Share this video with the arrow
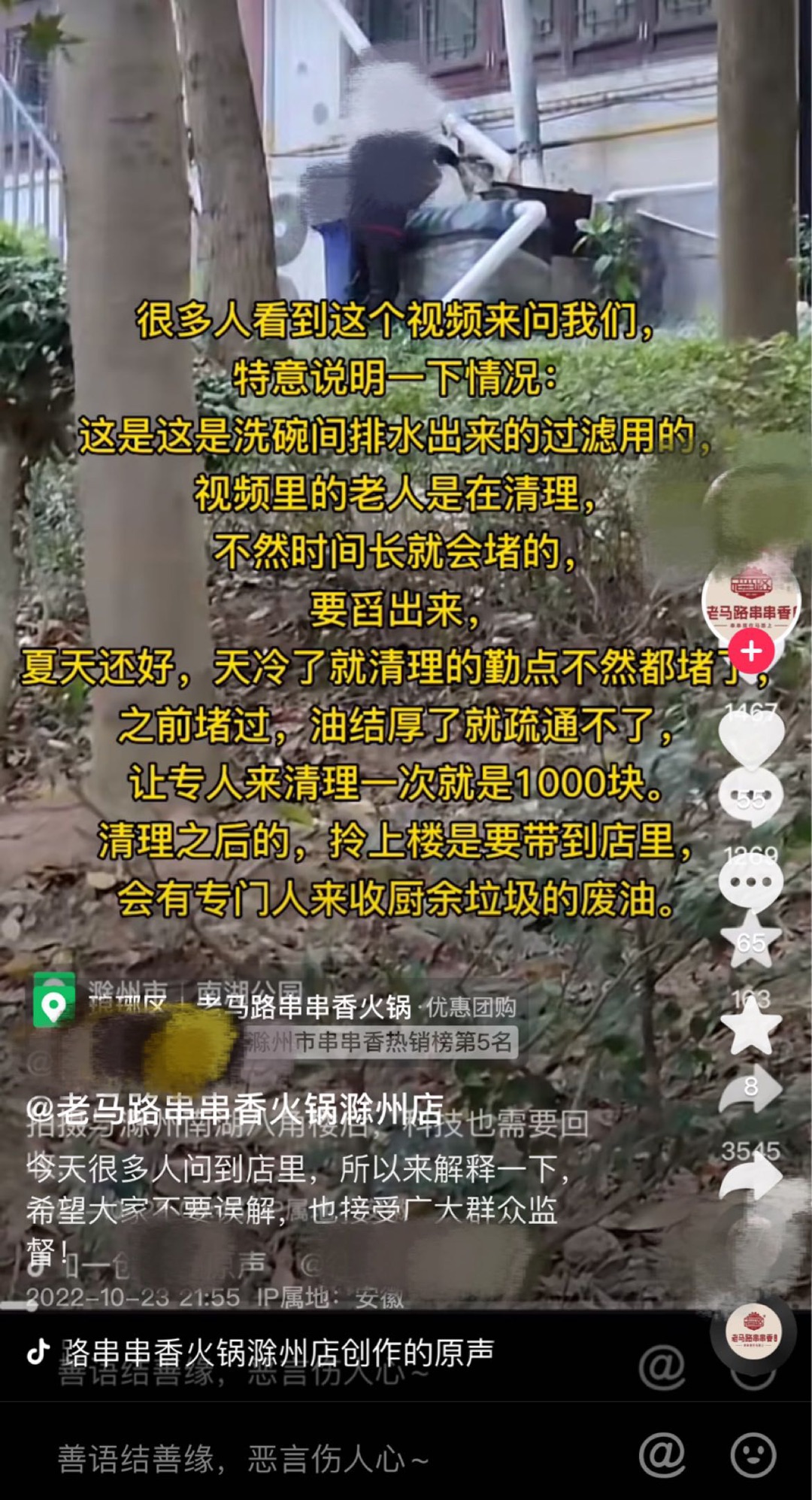The image size is (812, 1500). [750, 1175]
